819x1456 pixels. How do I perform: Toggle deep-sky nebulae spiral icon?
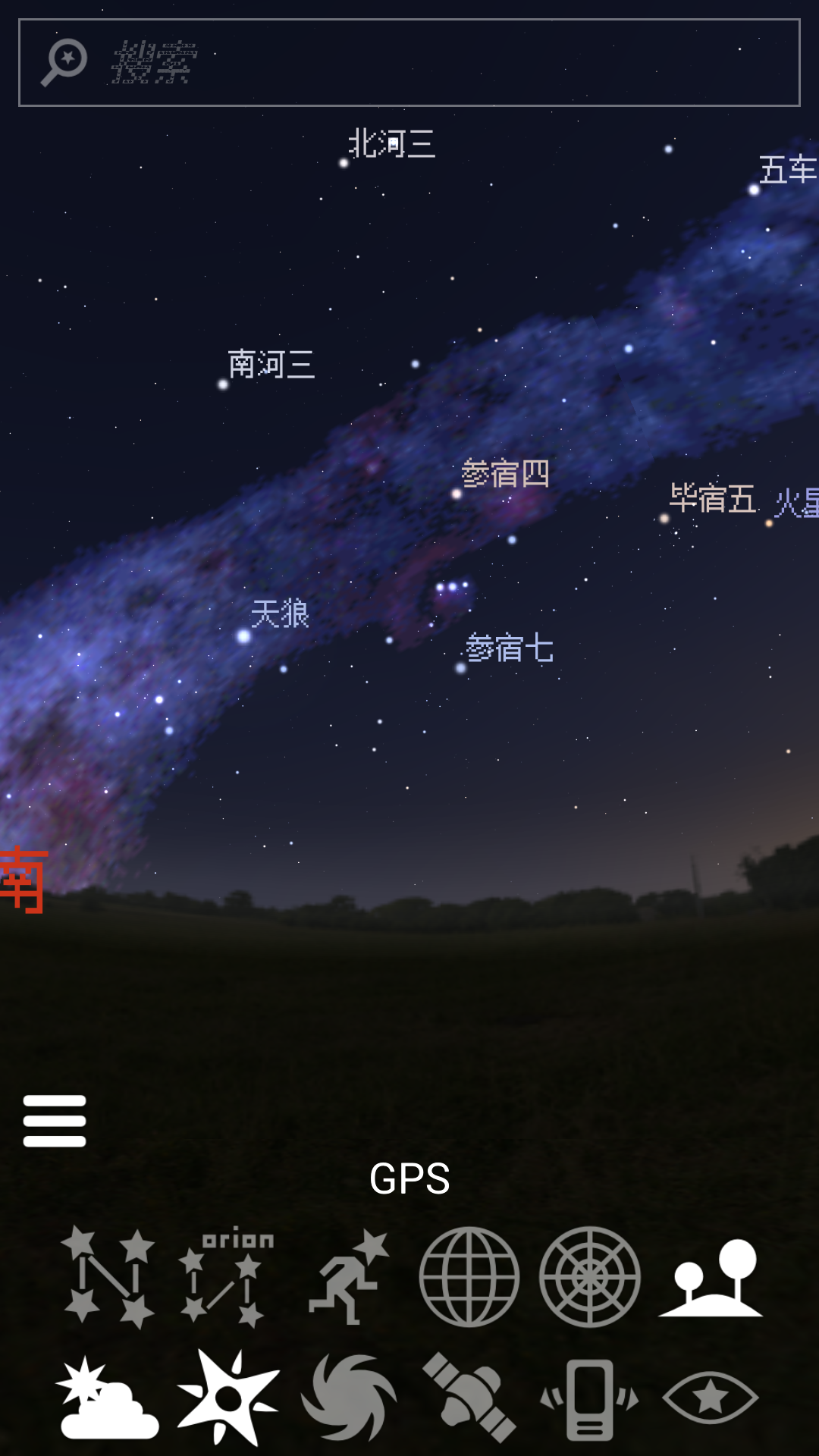(x=349, y=1398)
